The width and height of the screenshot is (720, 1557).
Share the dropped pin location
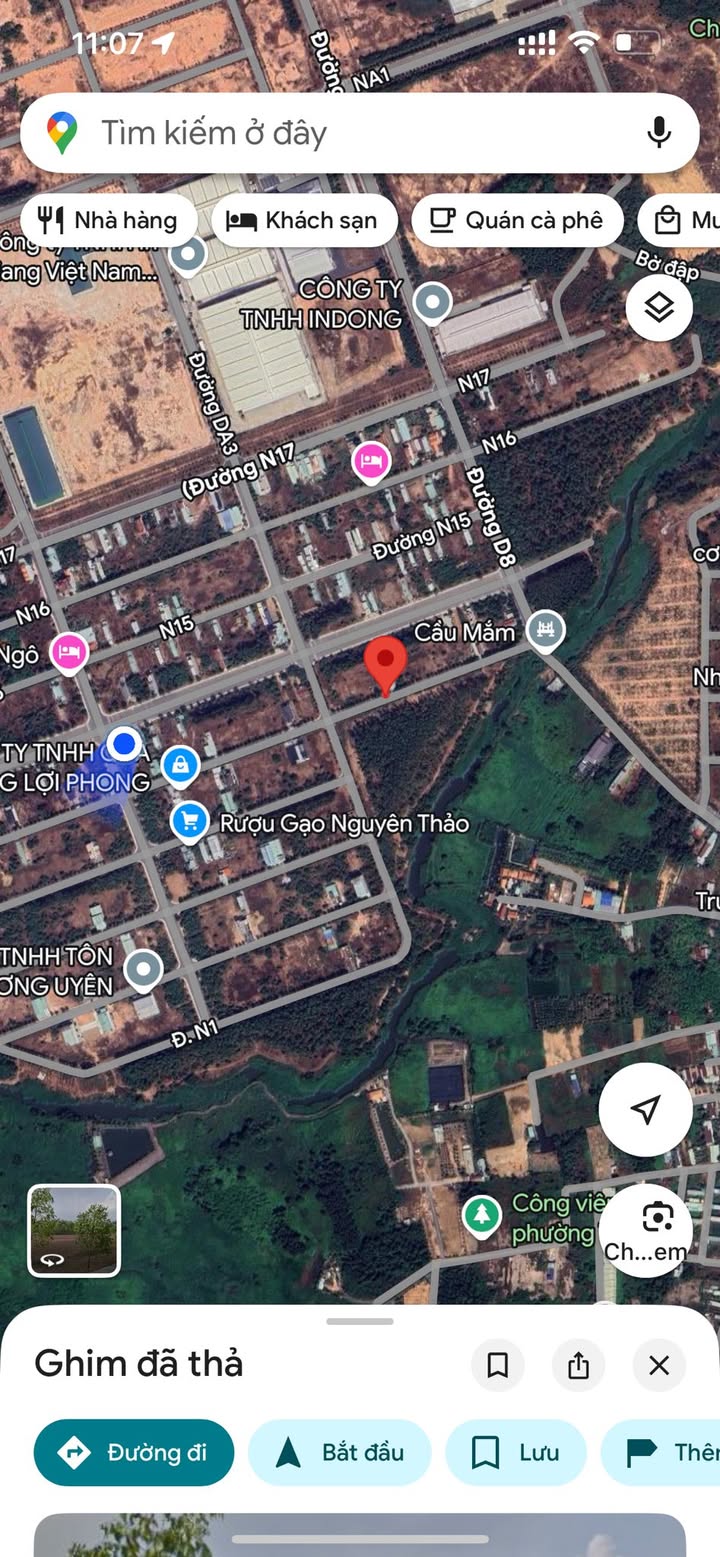[578, 1365]
